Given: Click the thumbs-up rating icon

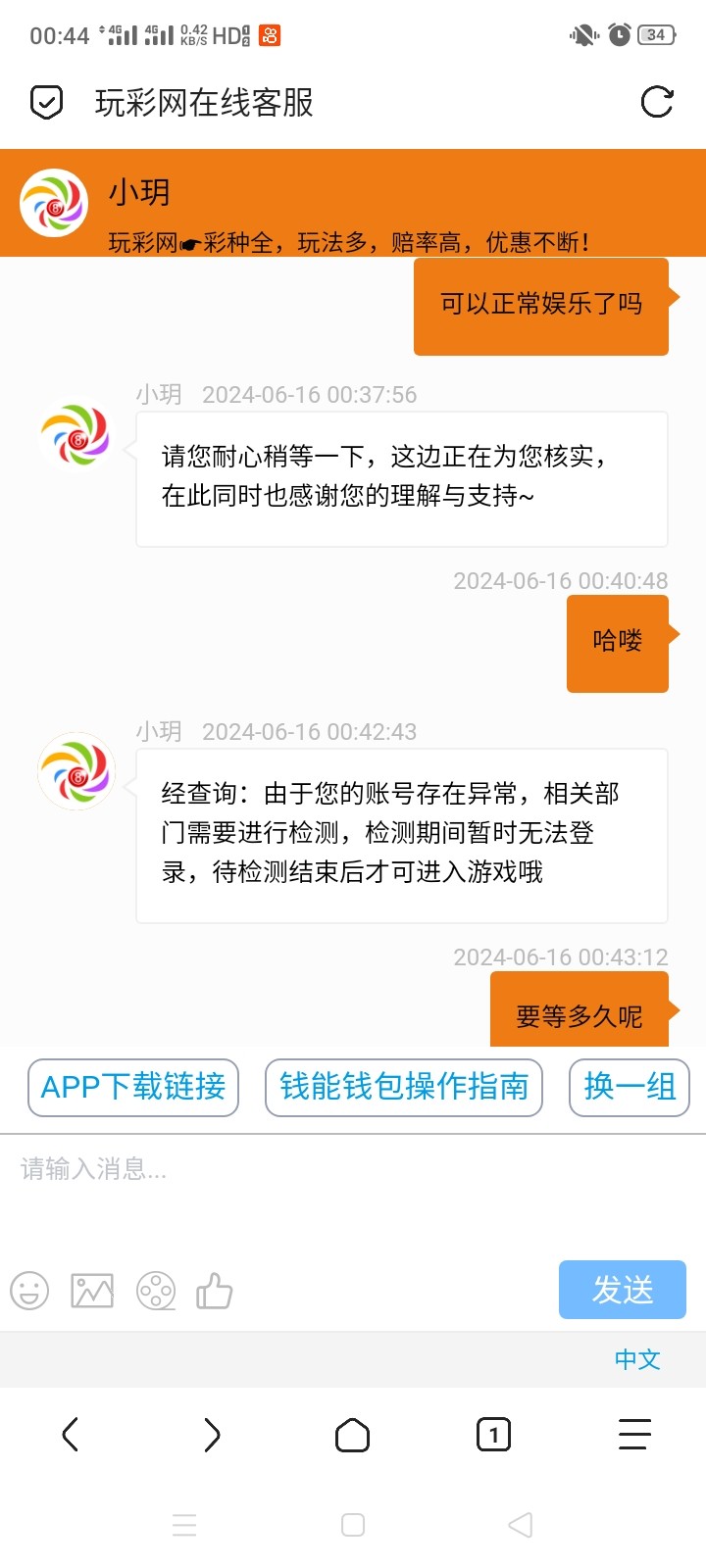Looking at the screenshot, I should coord(215,1291).
